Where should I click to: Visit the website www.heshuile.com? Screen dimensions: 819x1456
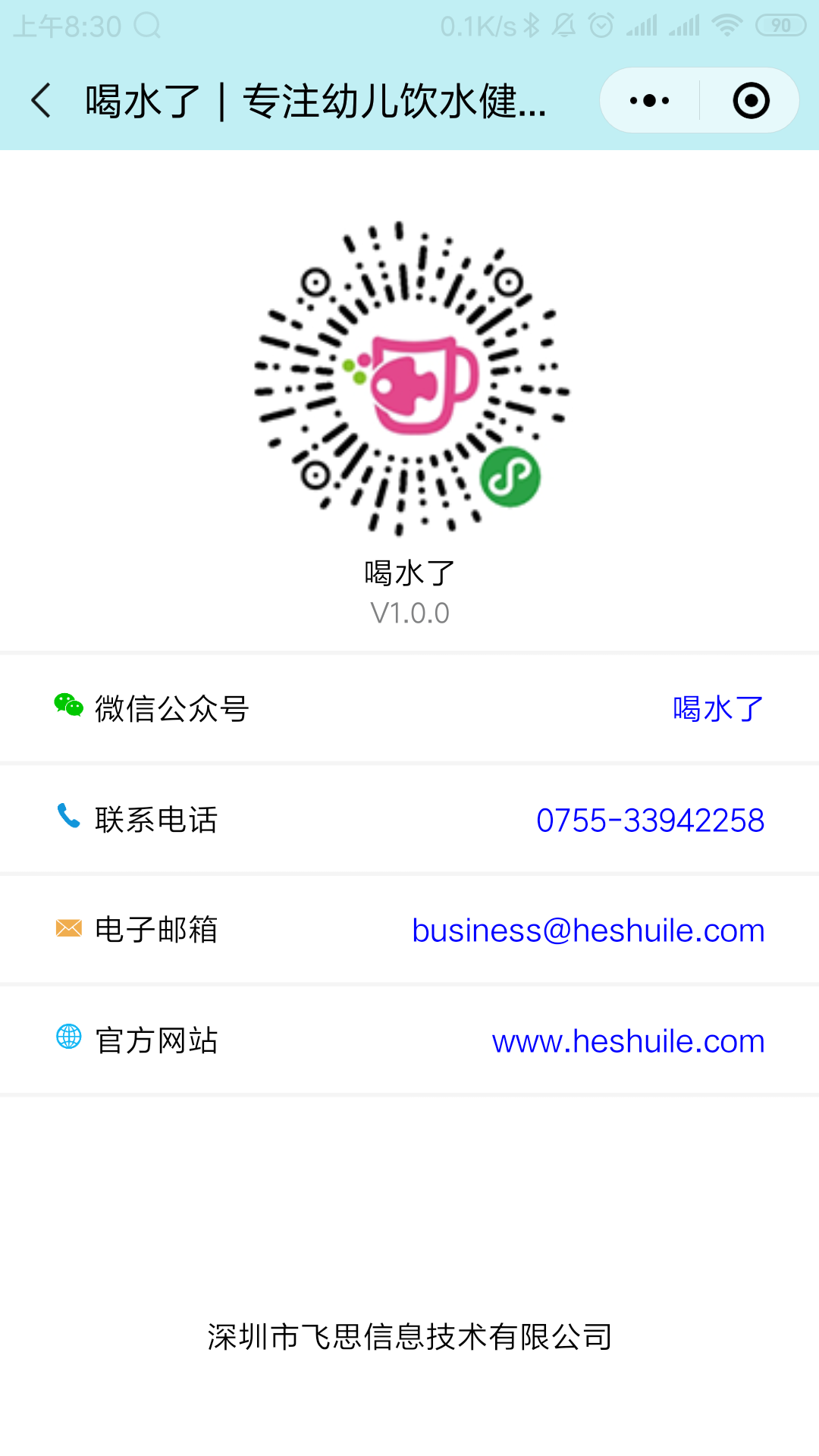tap(628, 1041)
